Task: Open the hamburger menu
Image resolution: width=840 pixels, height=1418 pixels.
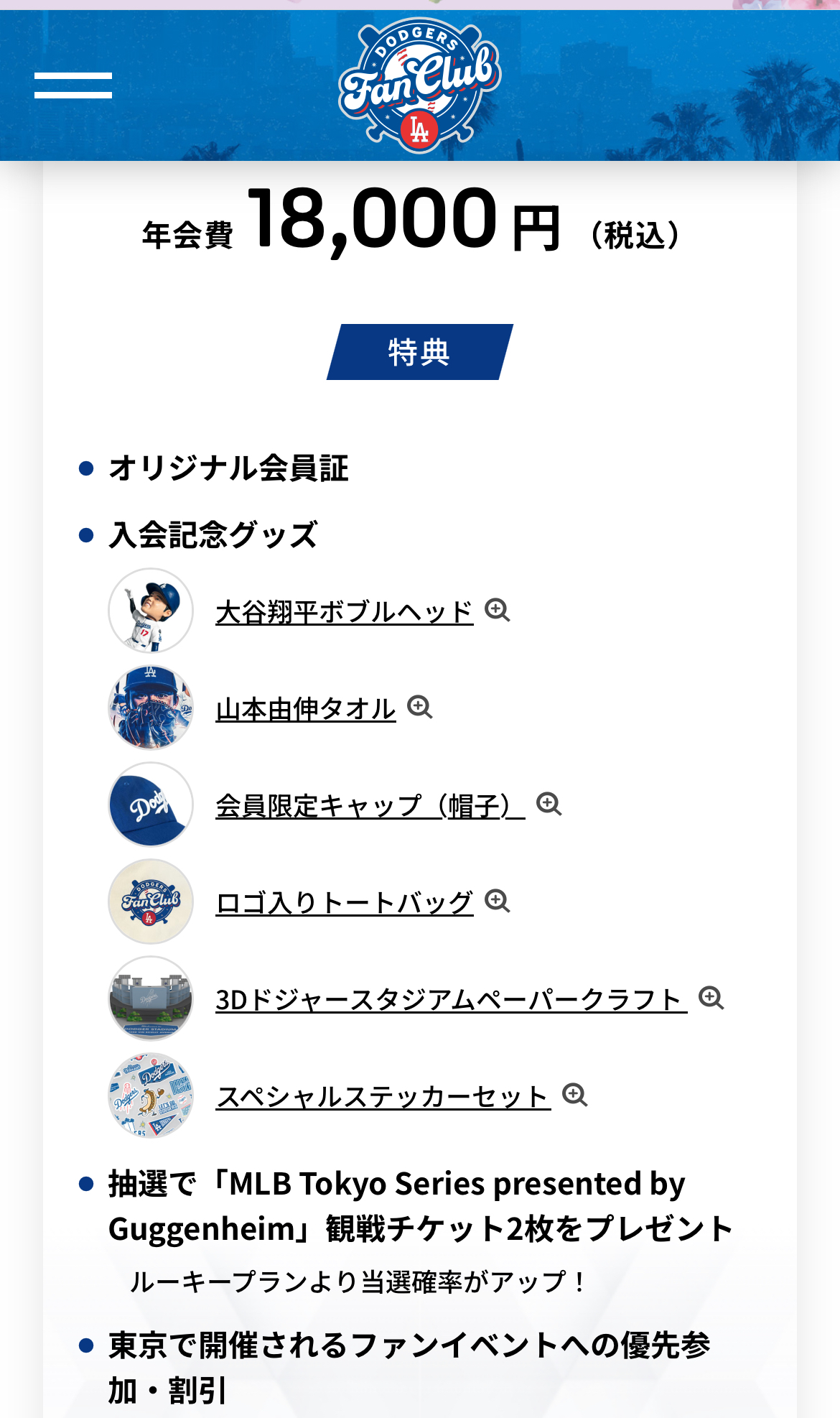Action: tap(73, 85)
